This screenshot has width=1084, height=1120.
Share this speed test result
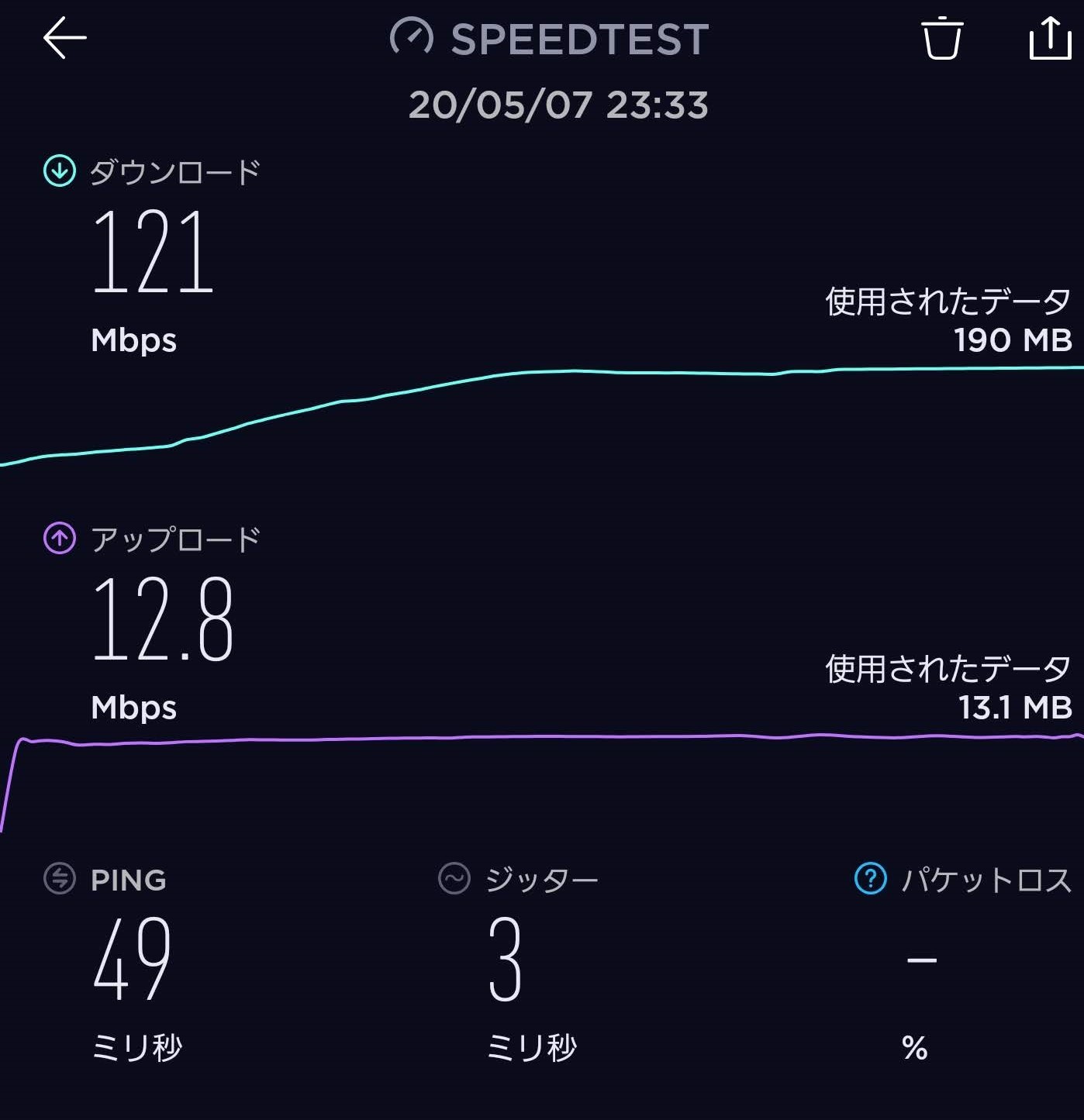click(1050, 38)
